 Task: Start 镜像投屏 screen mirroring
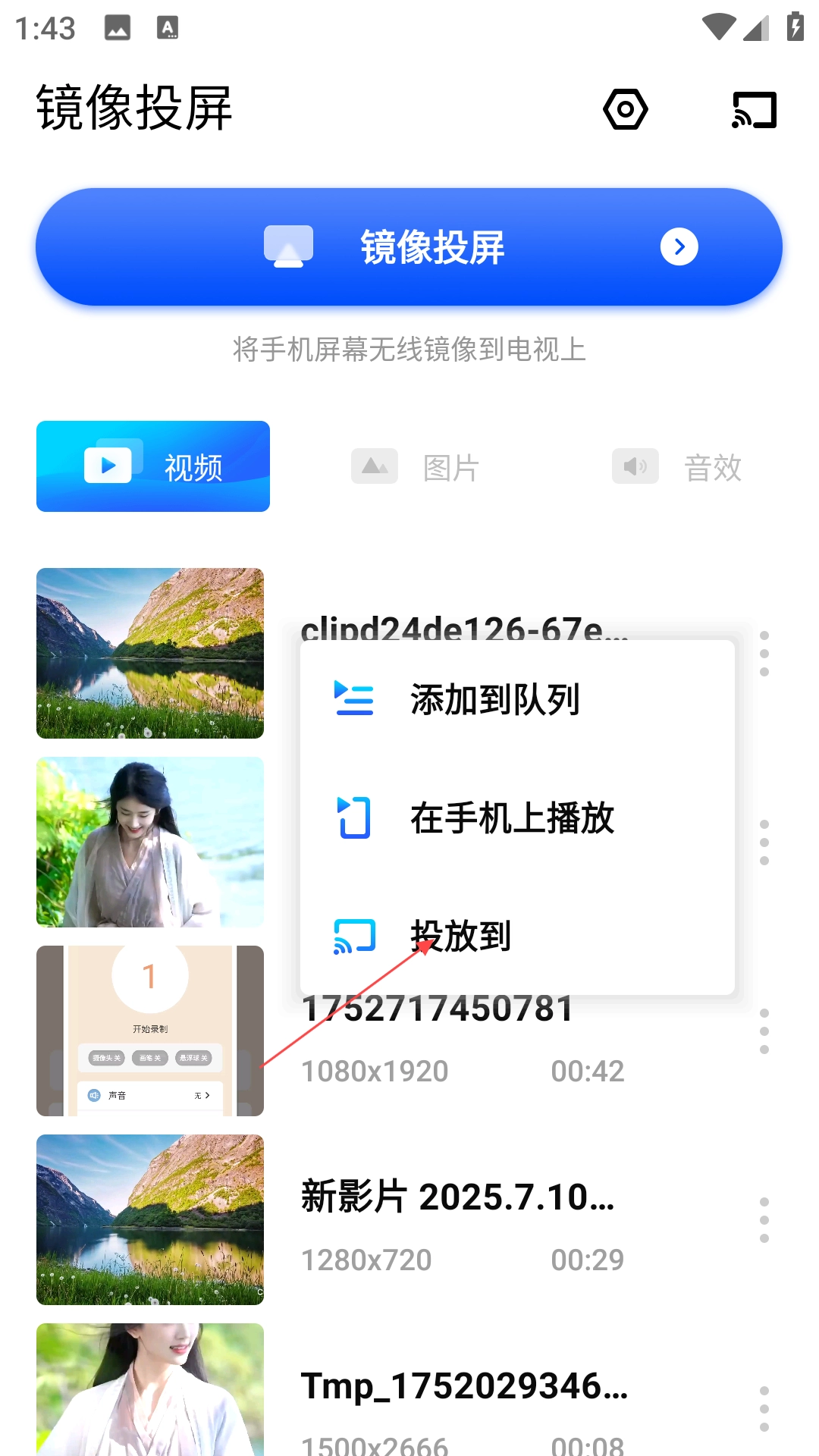[409, 247]
